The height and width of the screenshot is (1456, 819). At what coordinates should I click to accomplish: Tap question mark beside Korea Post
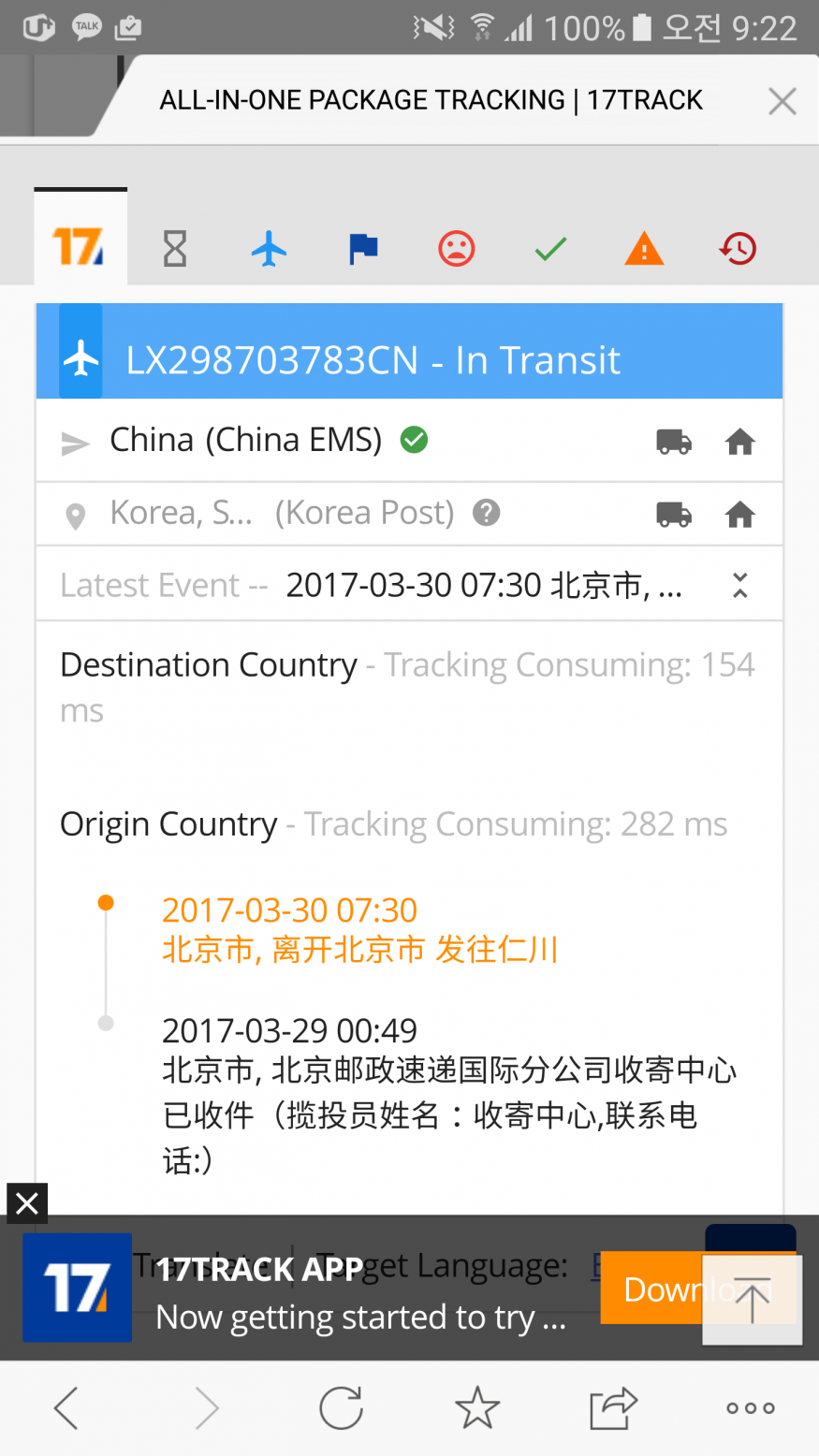pyautogui.click(x=486, y=513)
